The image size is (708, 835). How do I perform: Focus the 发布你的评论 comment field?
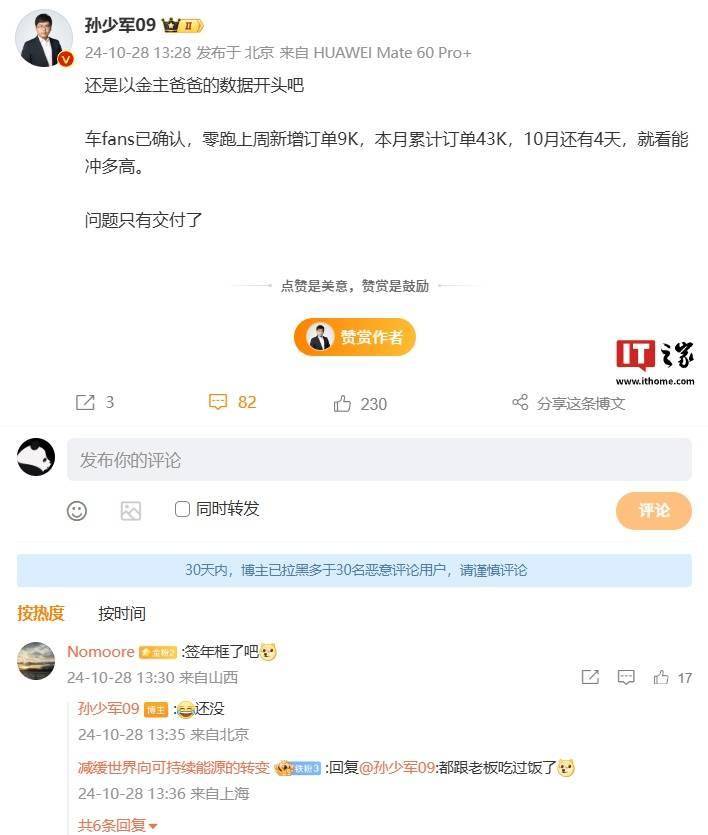tap(379, 460)
